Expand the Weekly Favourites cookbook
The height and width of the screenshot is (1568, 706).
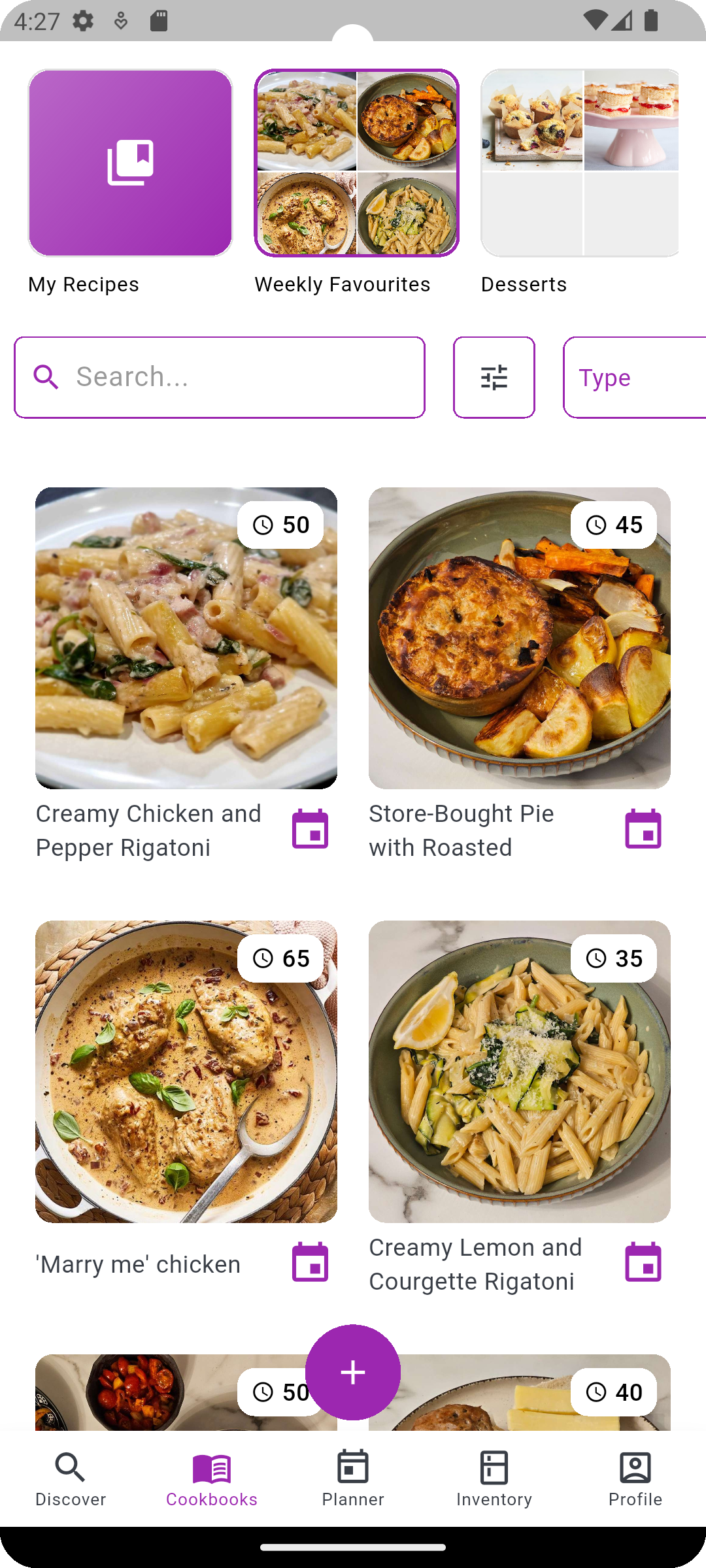pyautogui.click(x=356, y=163)
